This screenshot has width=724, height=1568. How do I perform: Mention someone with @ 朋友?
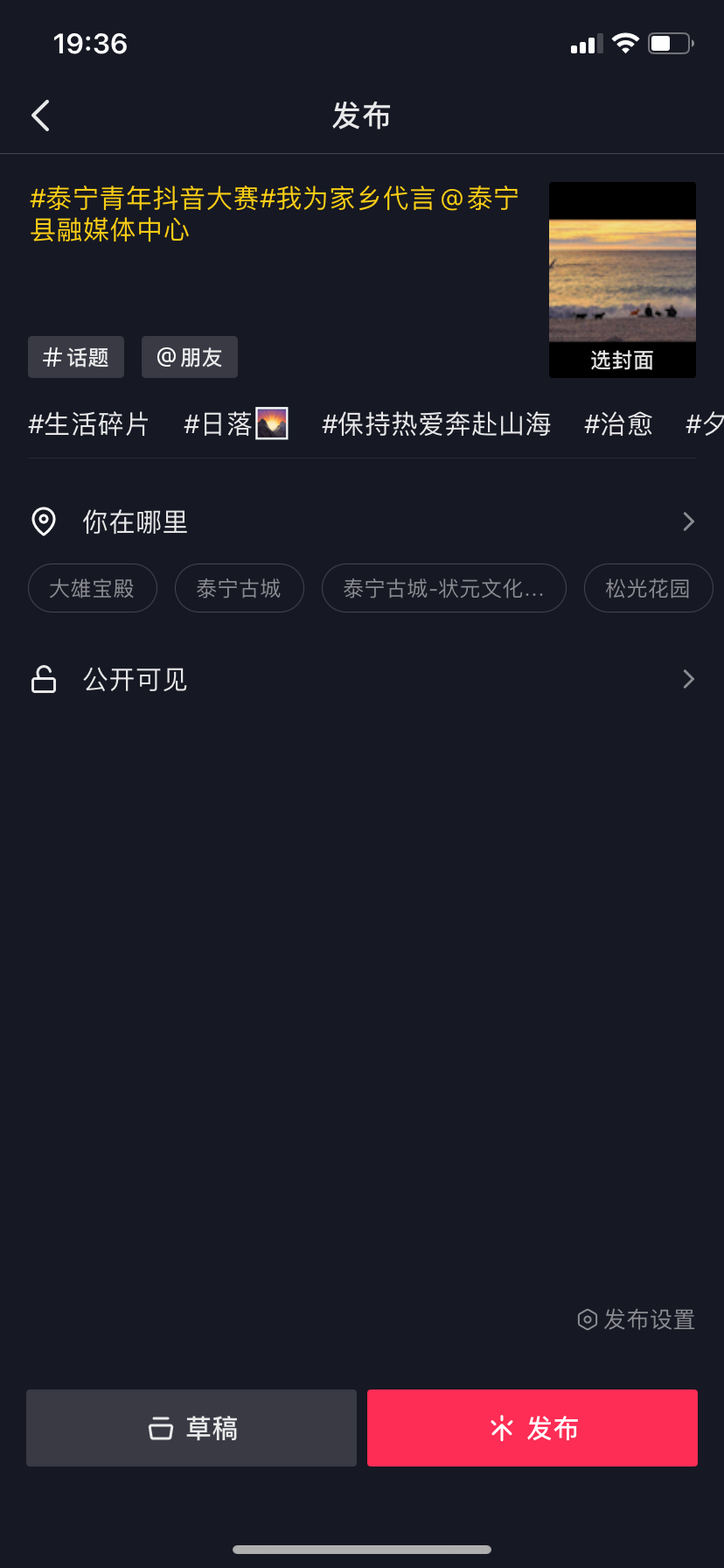click(x=190, y=357)
